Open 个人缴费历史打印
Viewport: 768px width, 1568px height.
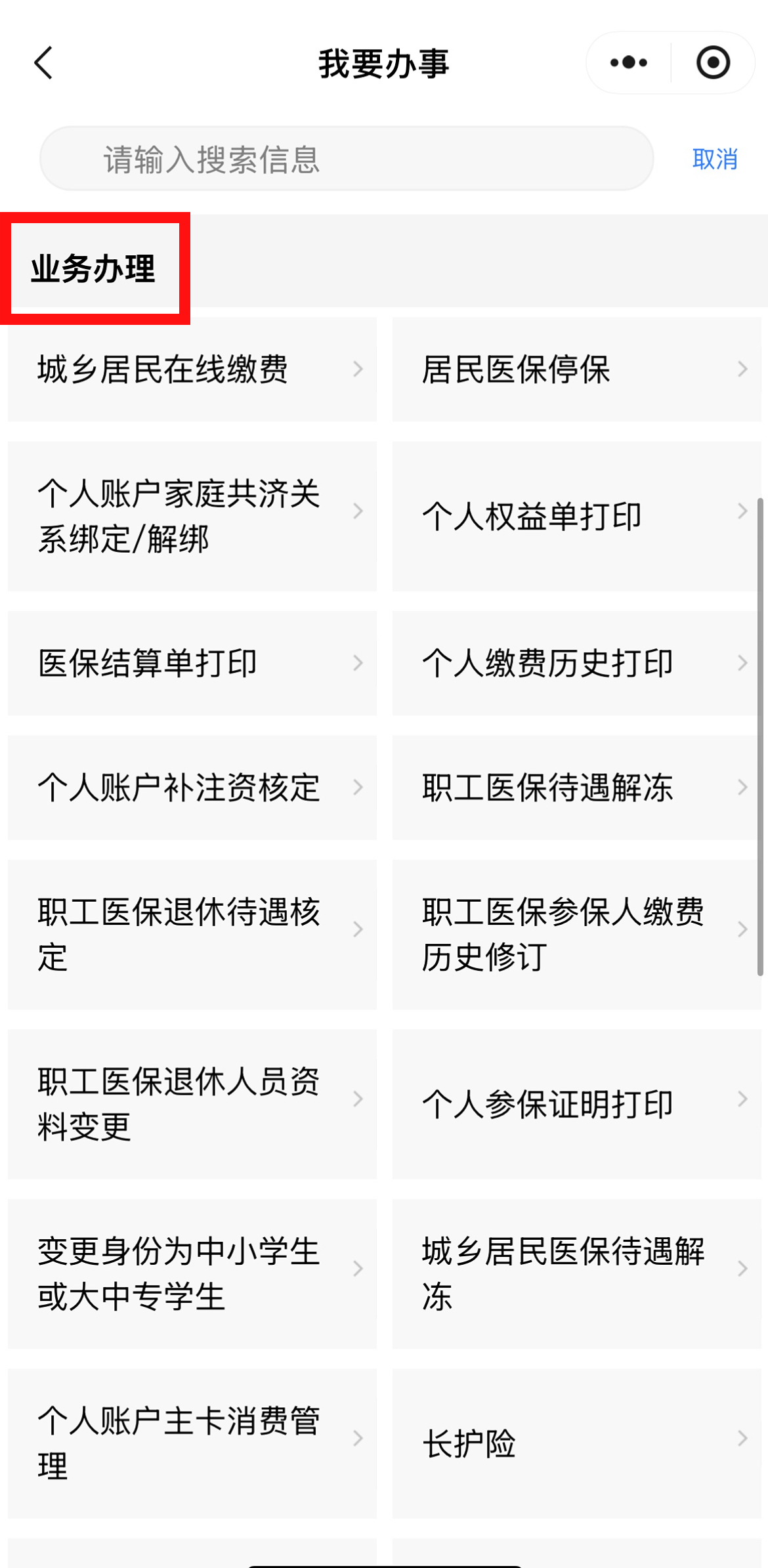pos(576,663)
